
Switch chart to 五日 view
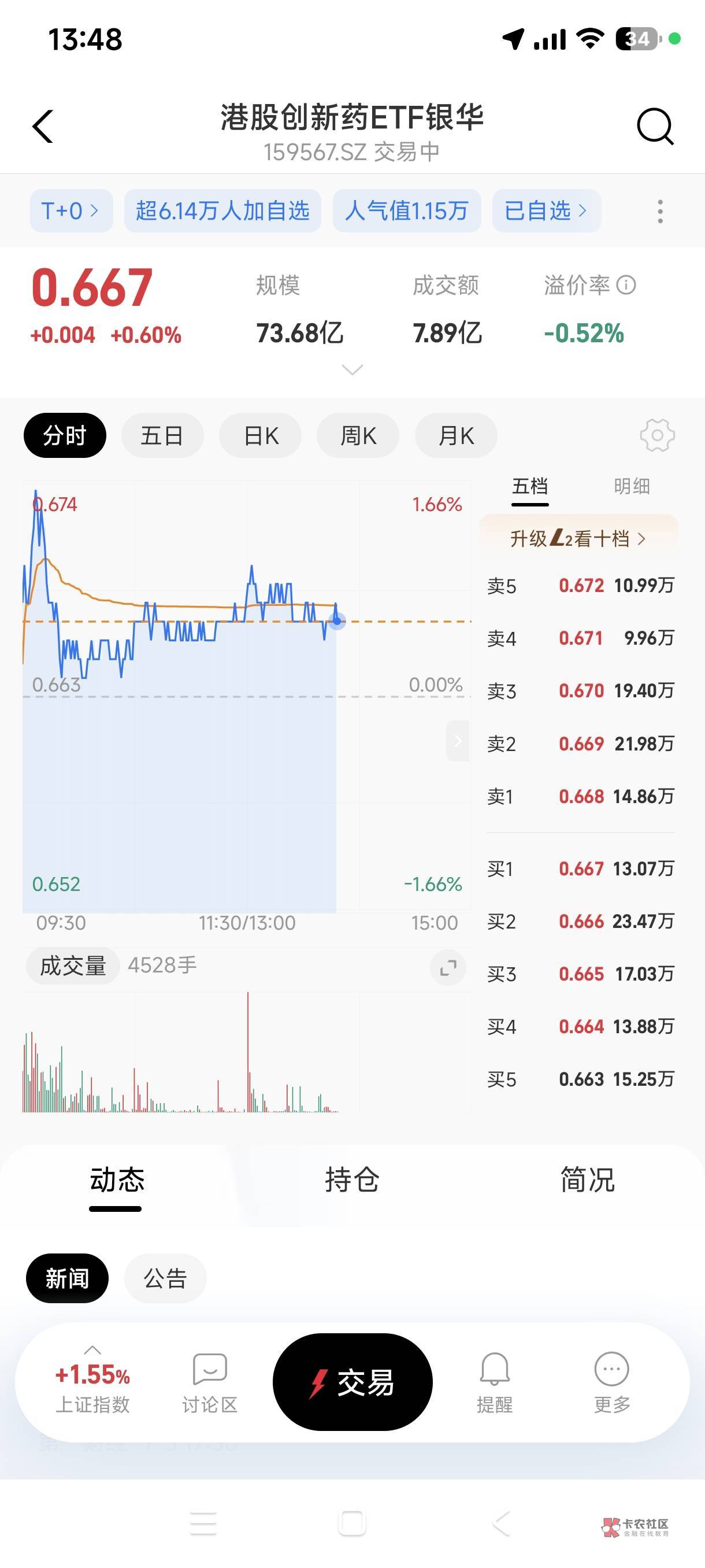click(x=162, y=435)
